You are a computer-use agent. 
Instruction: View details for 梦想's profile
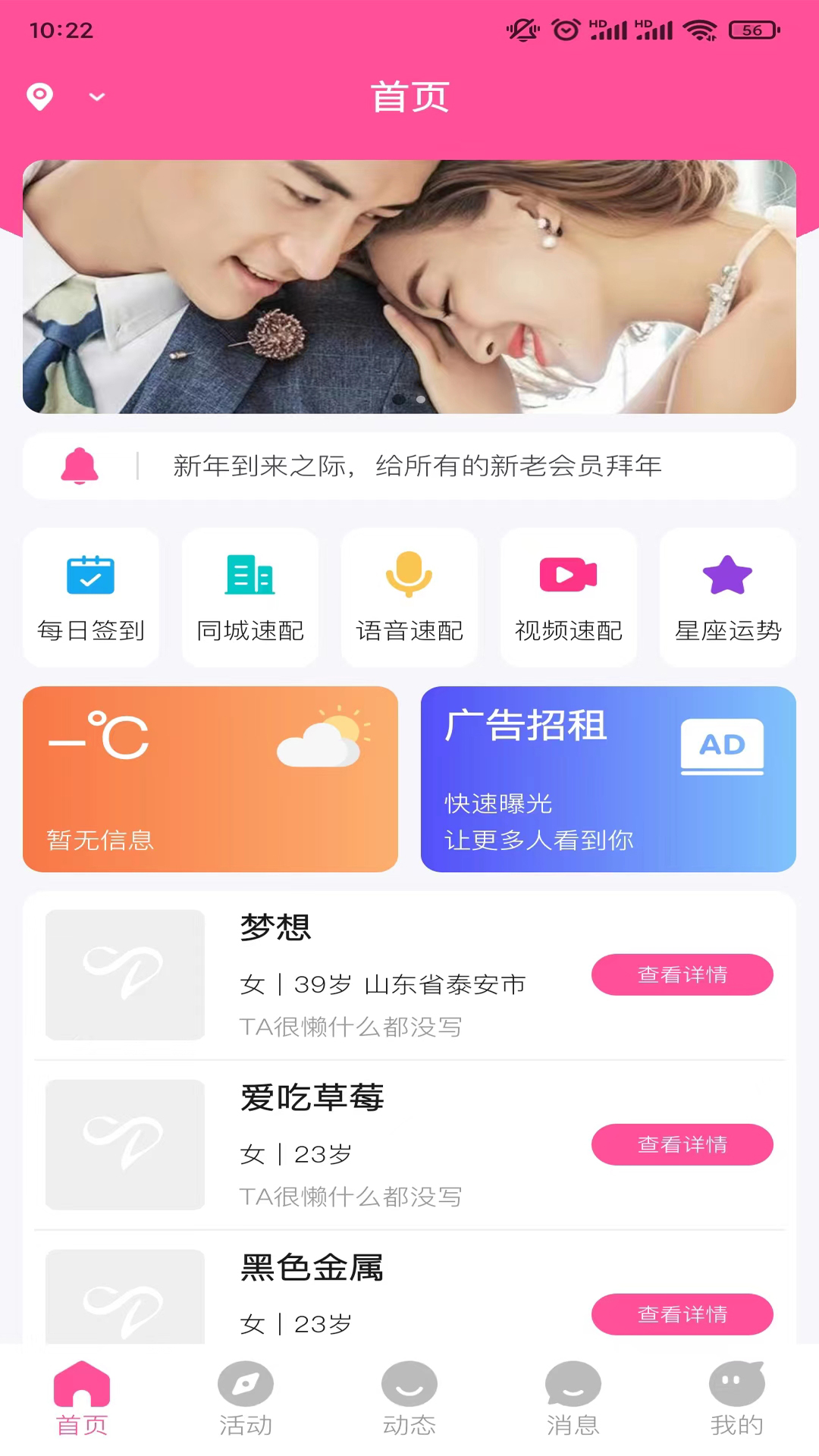[x=682, y=974]
